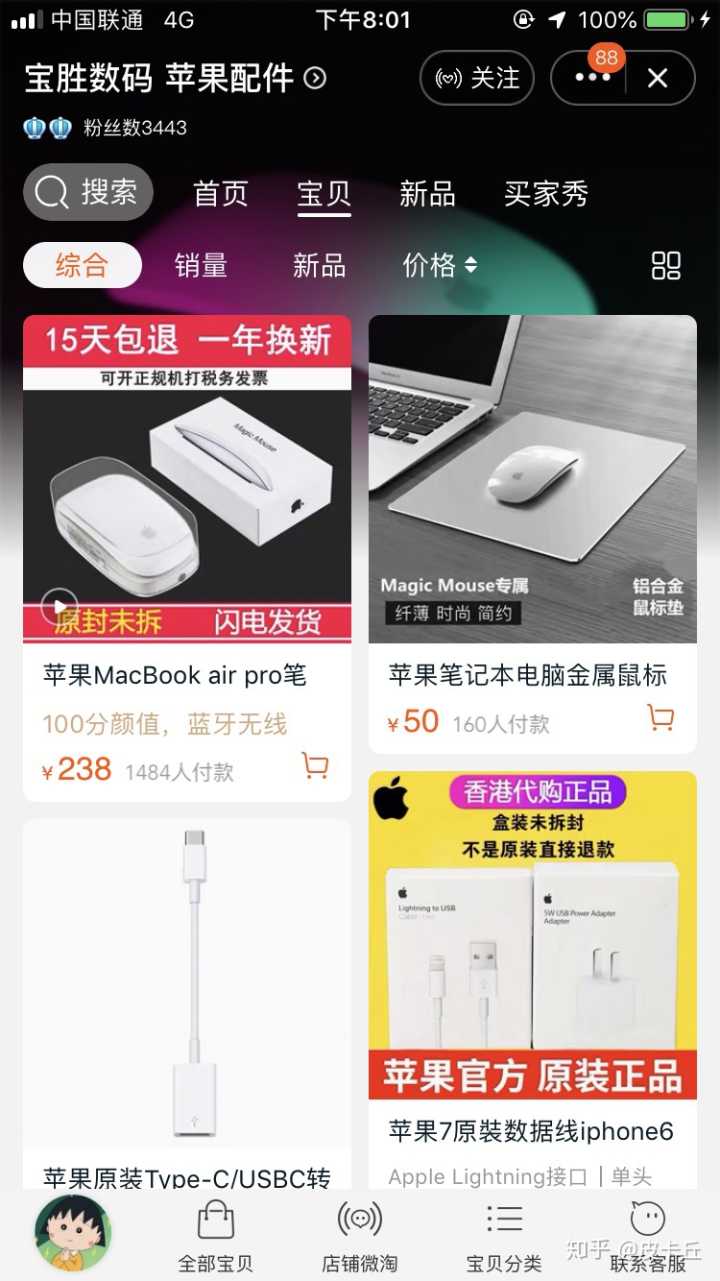The height and width of the screenshot is (1281, 720).
Task: Switch to the 首页 tab
Action: click(x=220, y=193)
